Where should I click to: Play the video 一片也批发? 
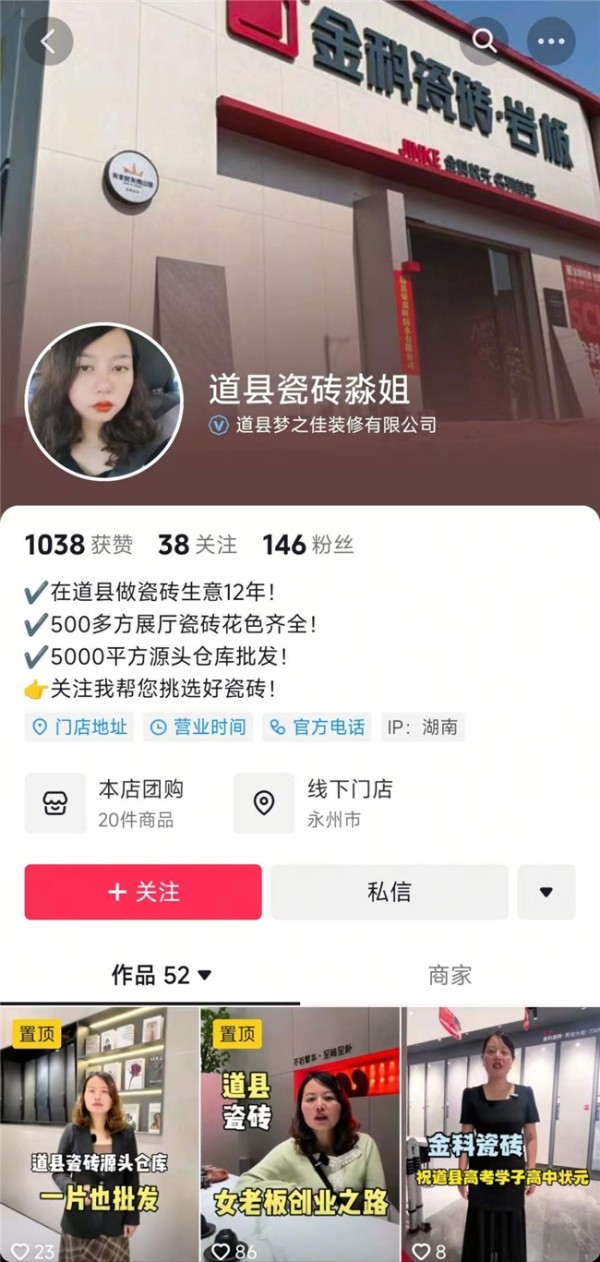[99, 1130]
